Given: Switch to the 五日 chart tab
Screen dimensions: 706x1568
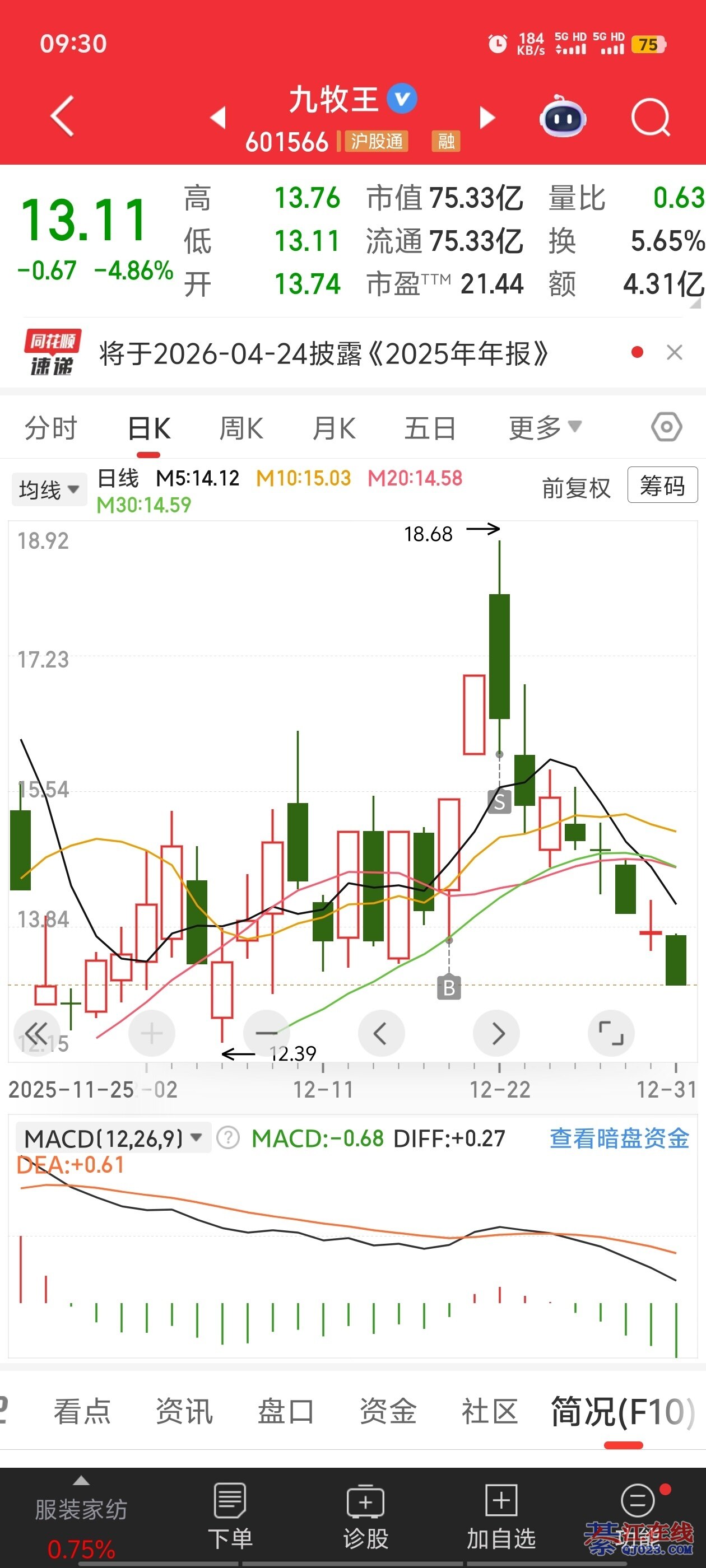Looking at the screenshot, I should pos(430,428).
